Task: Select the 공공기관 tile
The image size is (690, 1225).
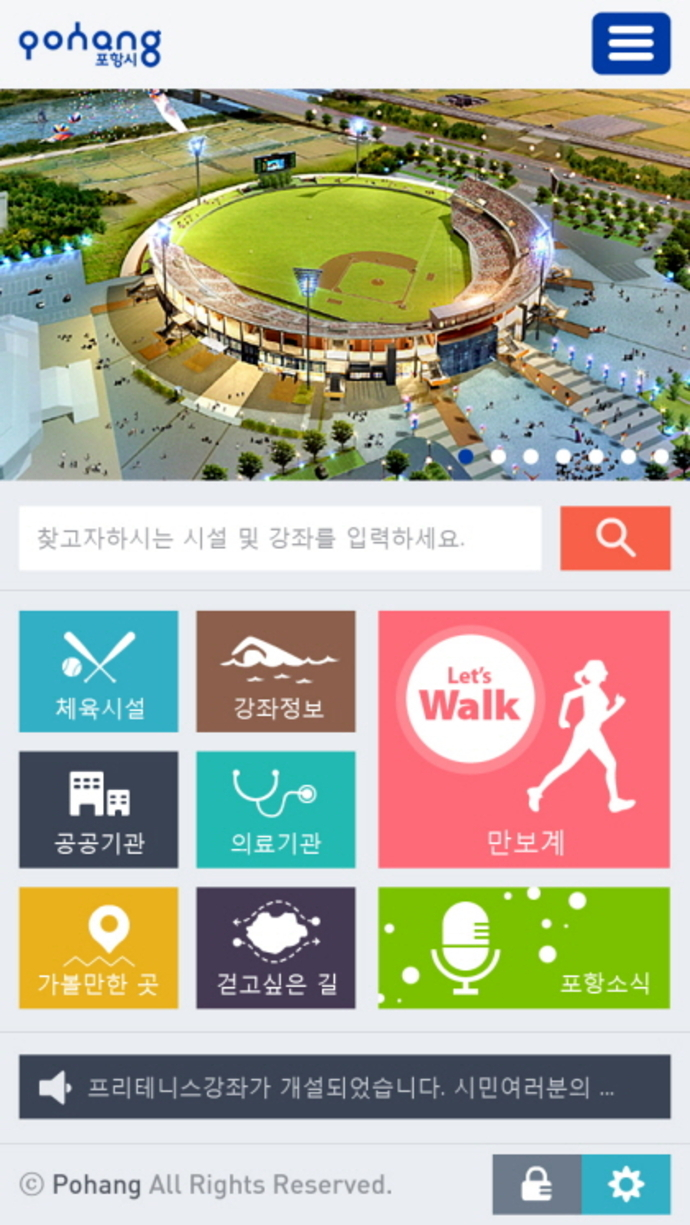Action: pos(99,809)
